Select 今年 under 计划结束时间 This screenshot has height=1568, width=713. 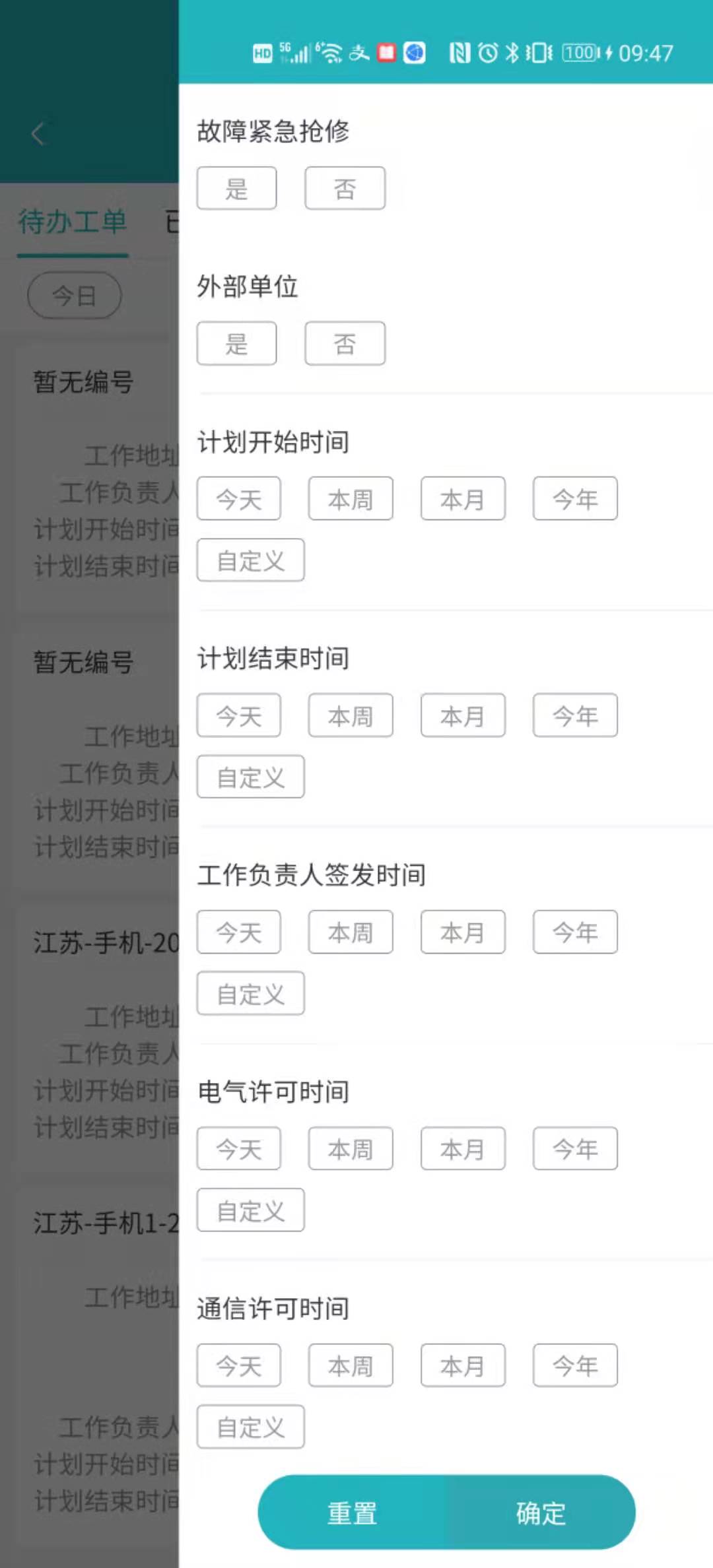[575, 715]
